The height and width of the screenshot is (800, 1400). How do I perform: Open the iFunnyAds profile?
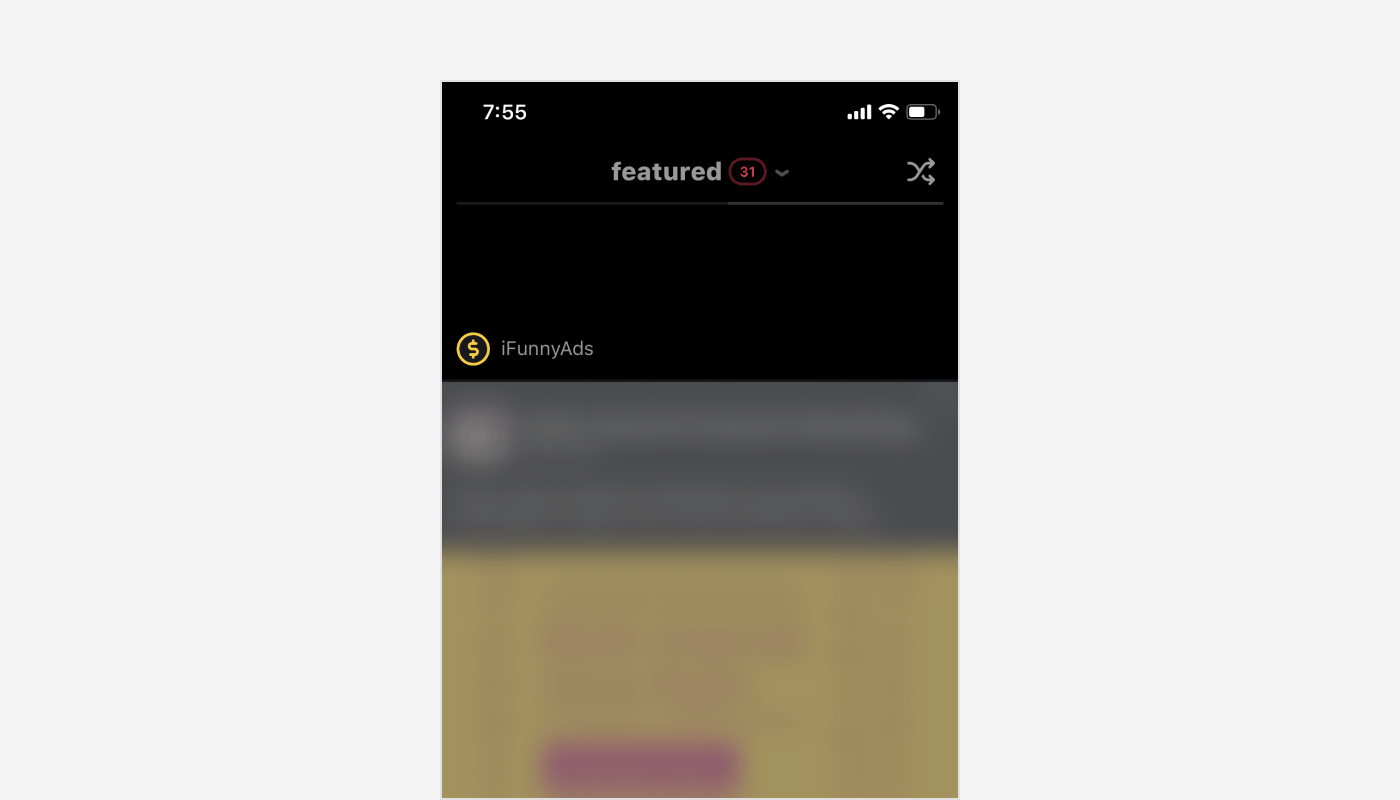(x=546, y=349)
